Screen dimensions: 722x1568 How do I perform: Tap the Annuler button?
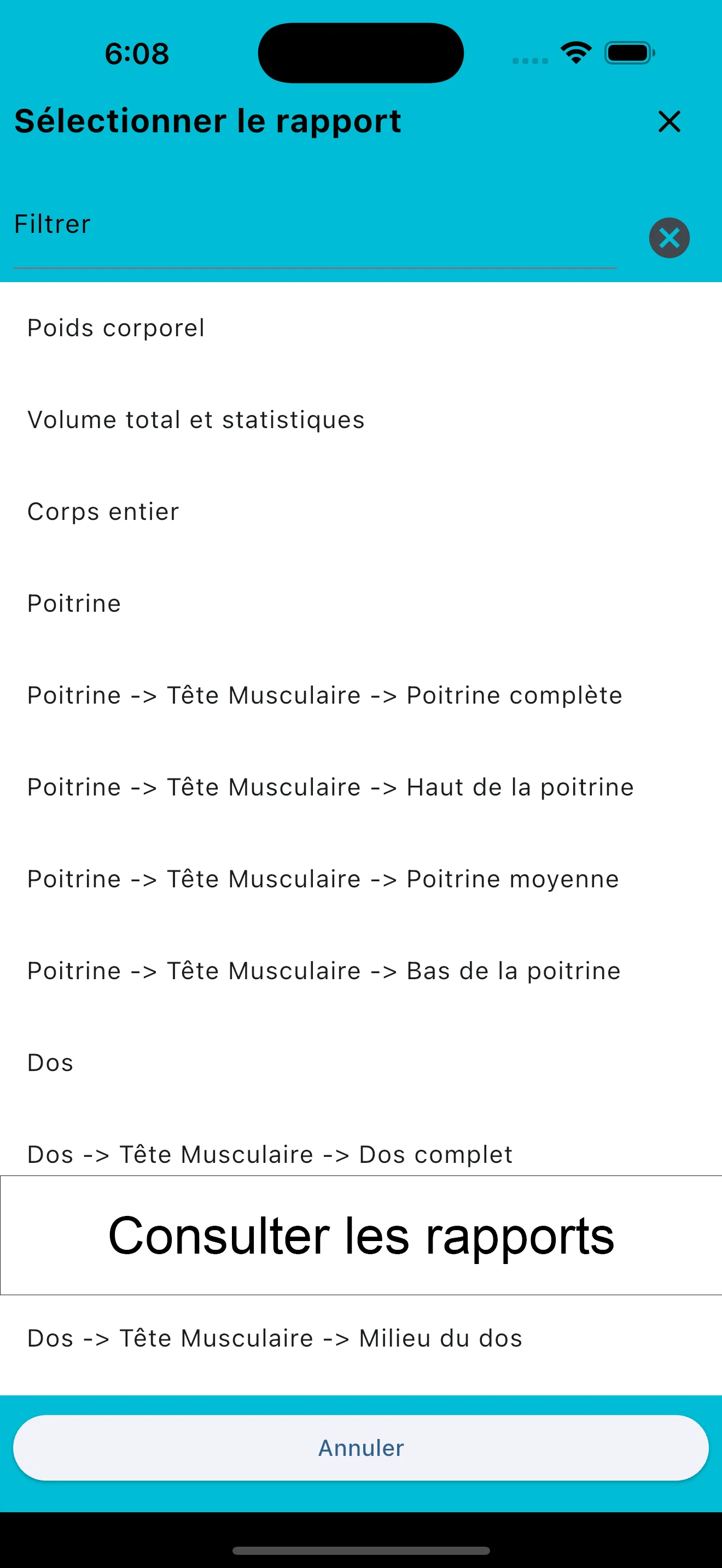(360, 1448)
